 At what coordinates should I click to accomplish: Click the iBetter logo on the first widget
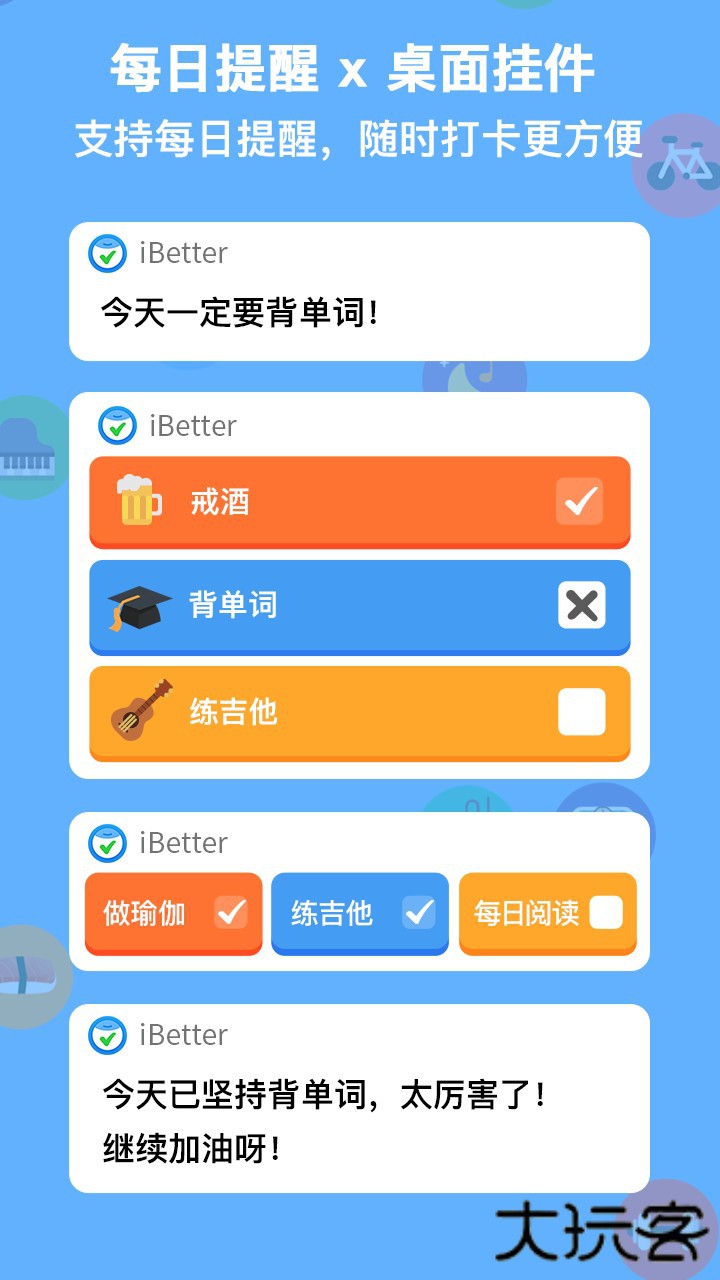coord(107,254)
